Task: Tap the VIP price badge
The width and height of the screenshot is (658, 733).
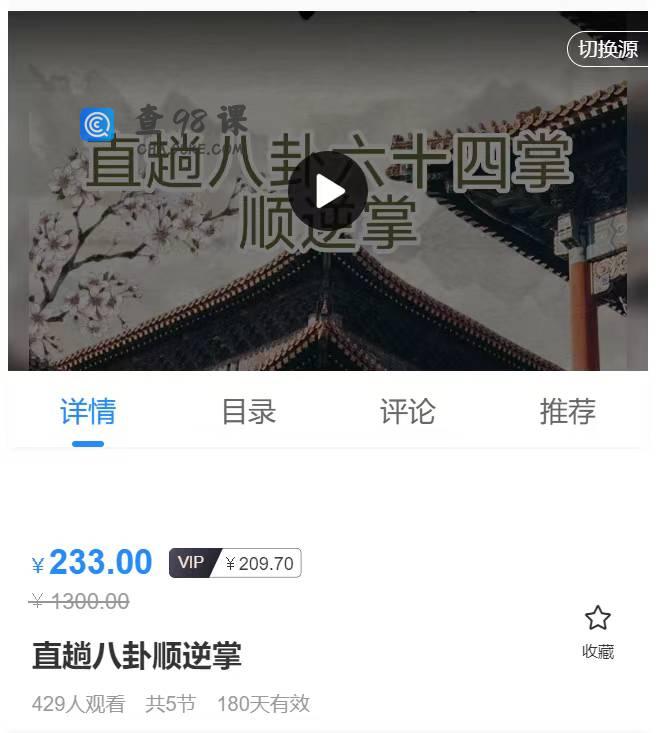Action: pyautogui.click(x=235, y=563)
